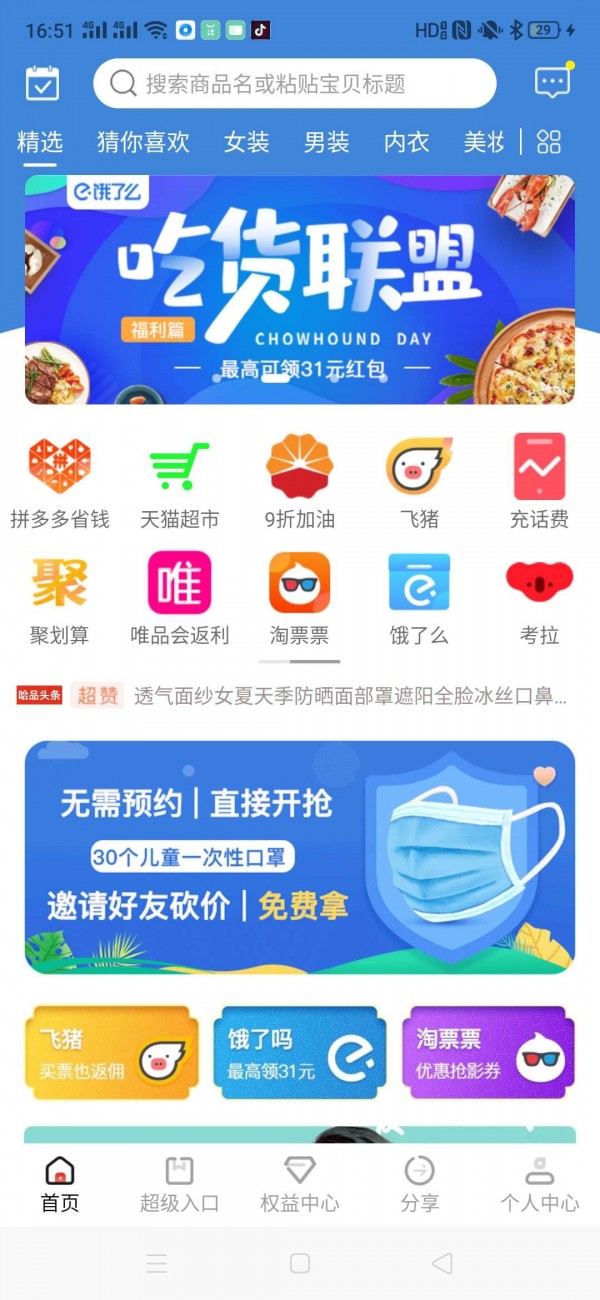This screenshot has height=1300, width=600.
Task: Open the 淘票票 优惠抢影券 card
Action: click(x=488, y=1053)
